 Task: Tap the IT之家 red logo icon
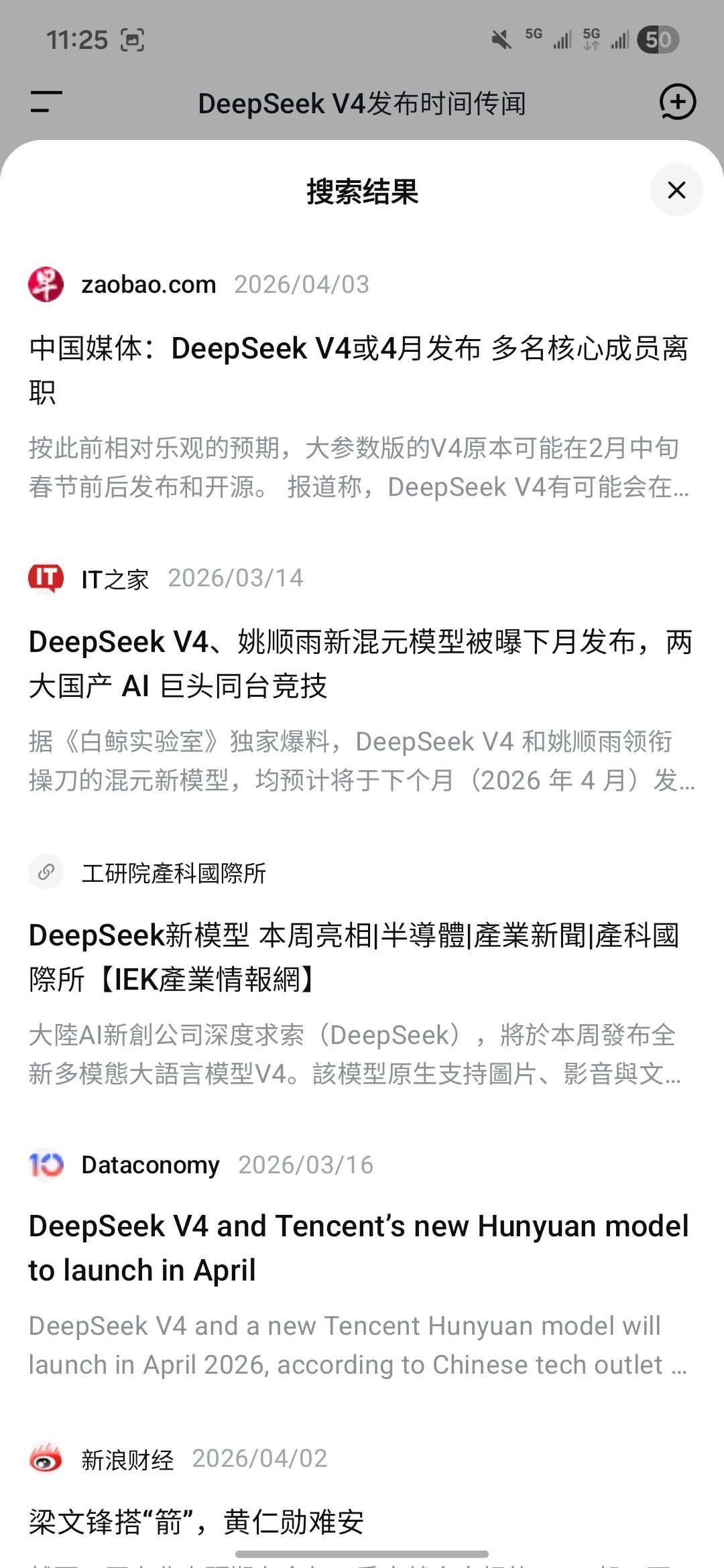point(46,578)
